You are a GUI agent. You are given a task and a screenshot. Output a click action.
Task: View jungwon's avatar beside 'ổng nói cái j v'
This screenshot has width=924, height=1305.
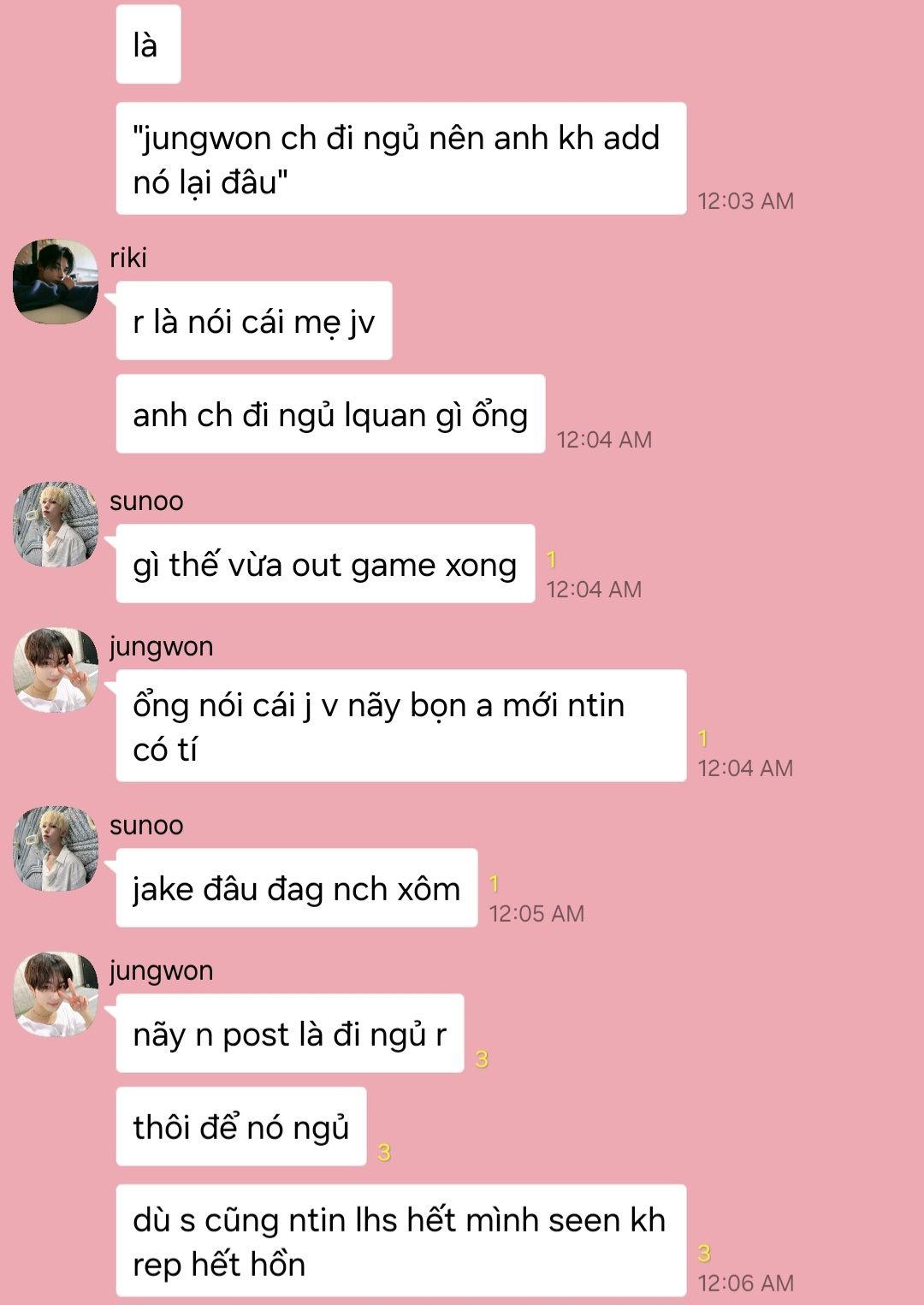pos(56,670)
